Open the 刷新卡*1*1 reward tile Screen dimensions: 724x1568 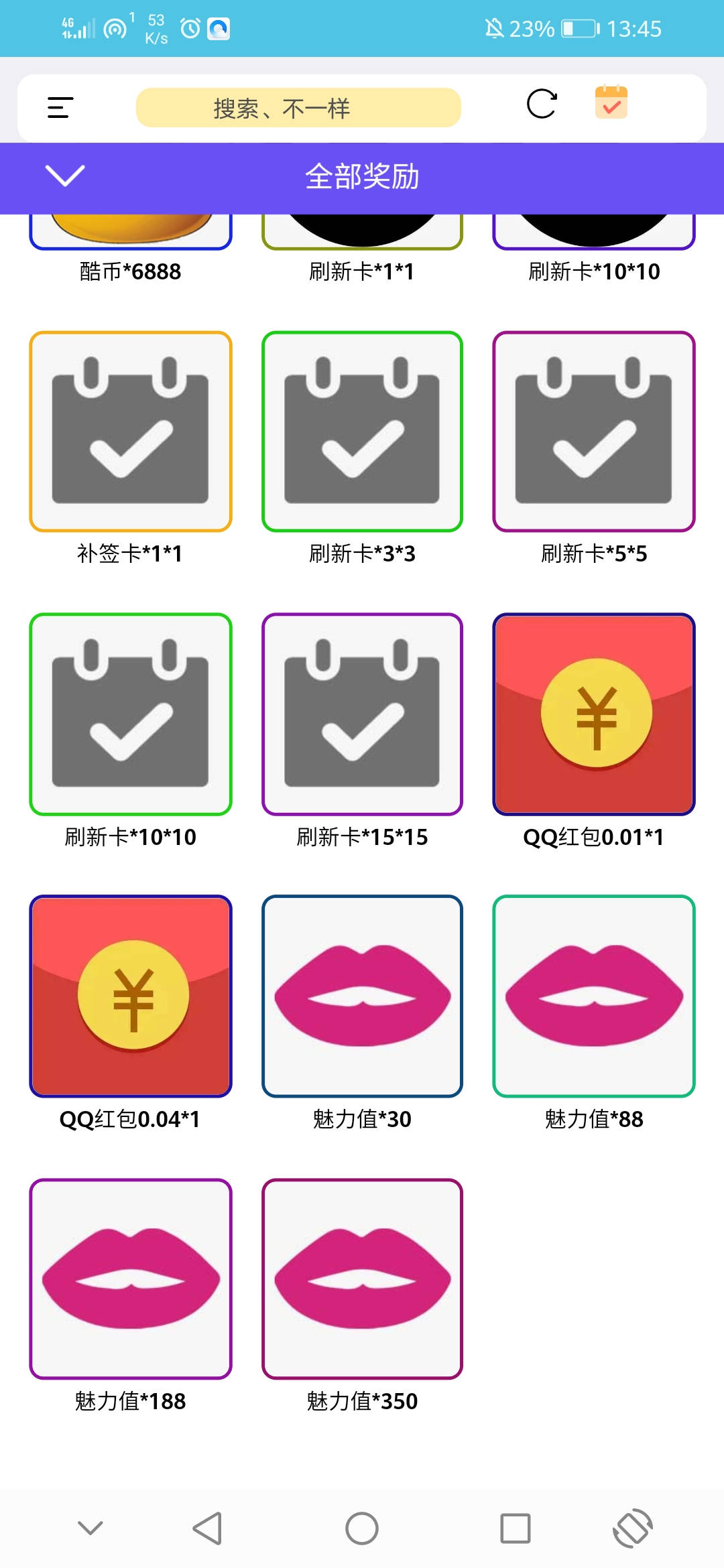(x=362, y=231)
